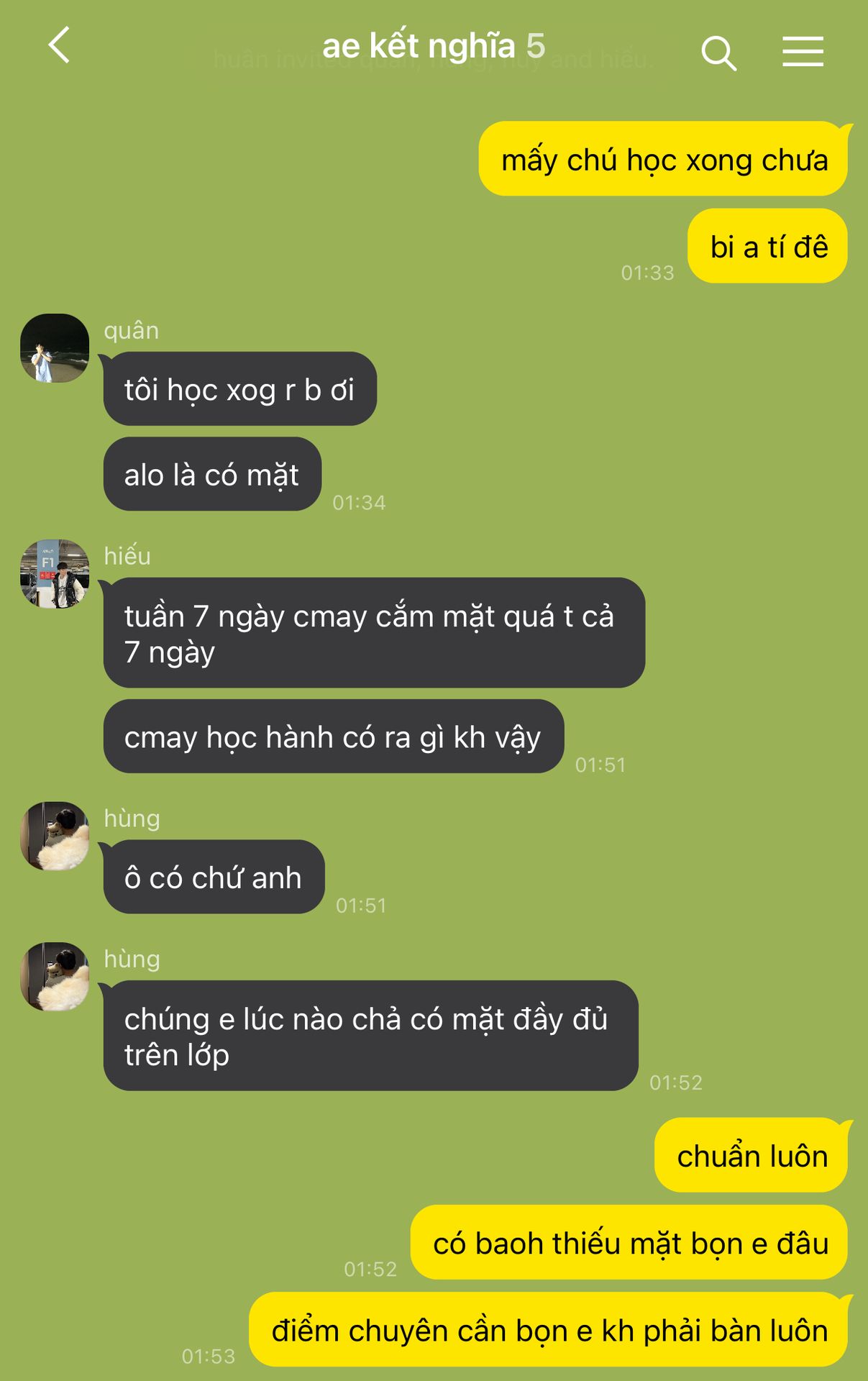Image resolution: width=868 pixels, height=1381 pixels.
Task: Open the chat room menu
Action: pos(803,52)
